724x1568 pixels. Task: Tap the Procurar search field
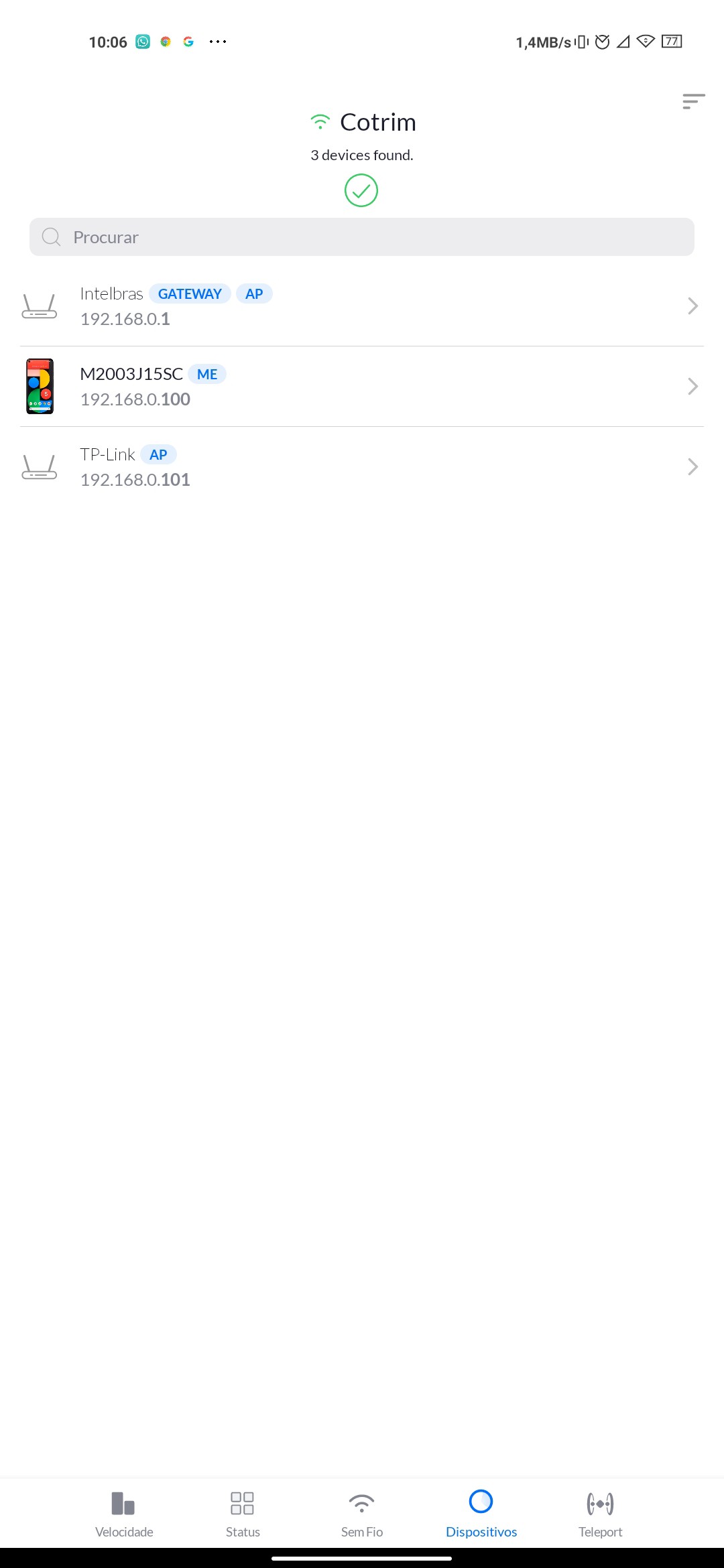point(362,237)
